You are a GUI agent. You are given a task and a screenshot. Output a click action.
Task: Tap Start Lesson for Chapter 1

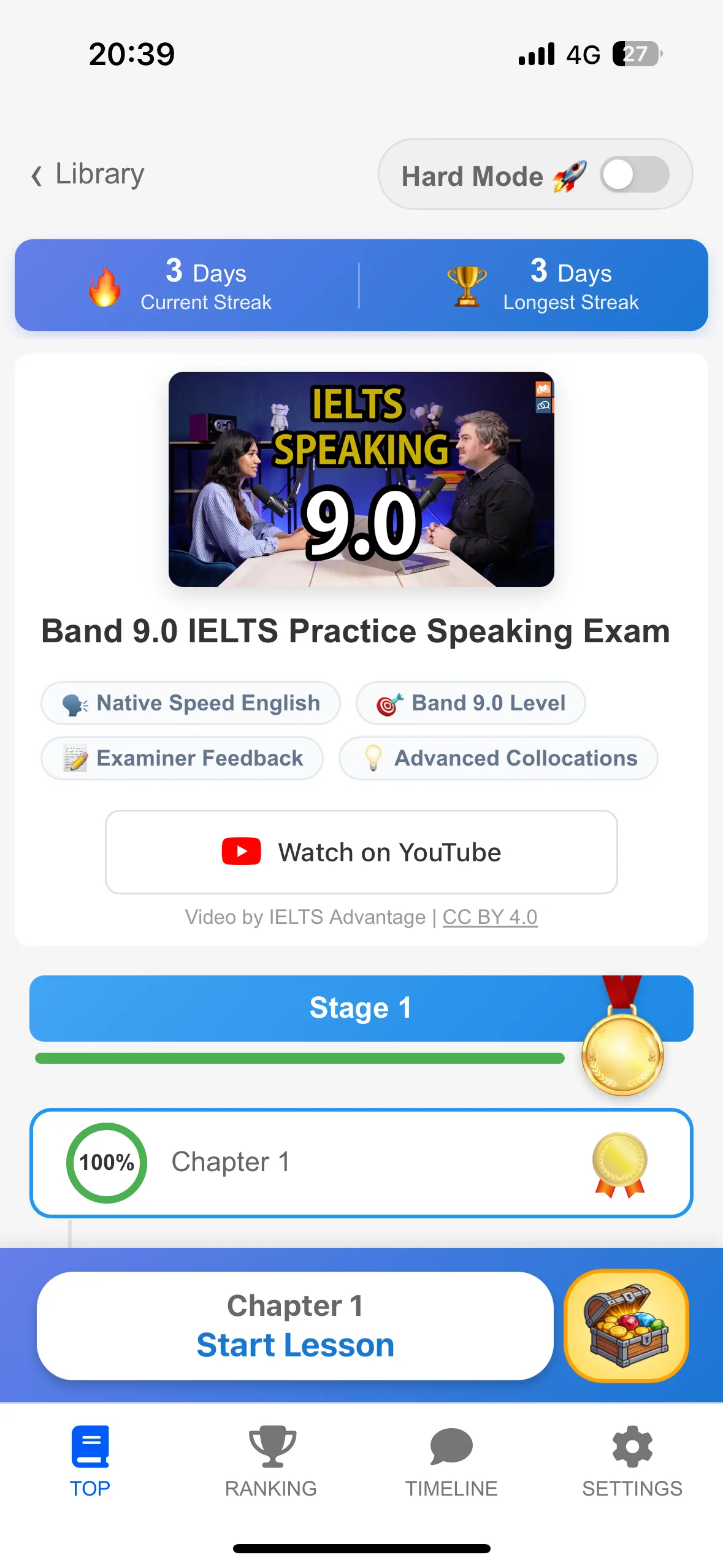(x=295, y=1328)
